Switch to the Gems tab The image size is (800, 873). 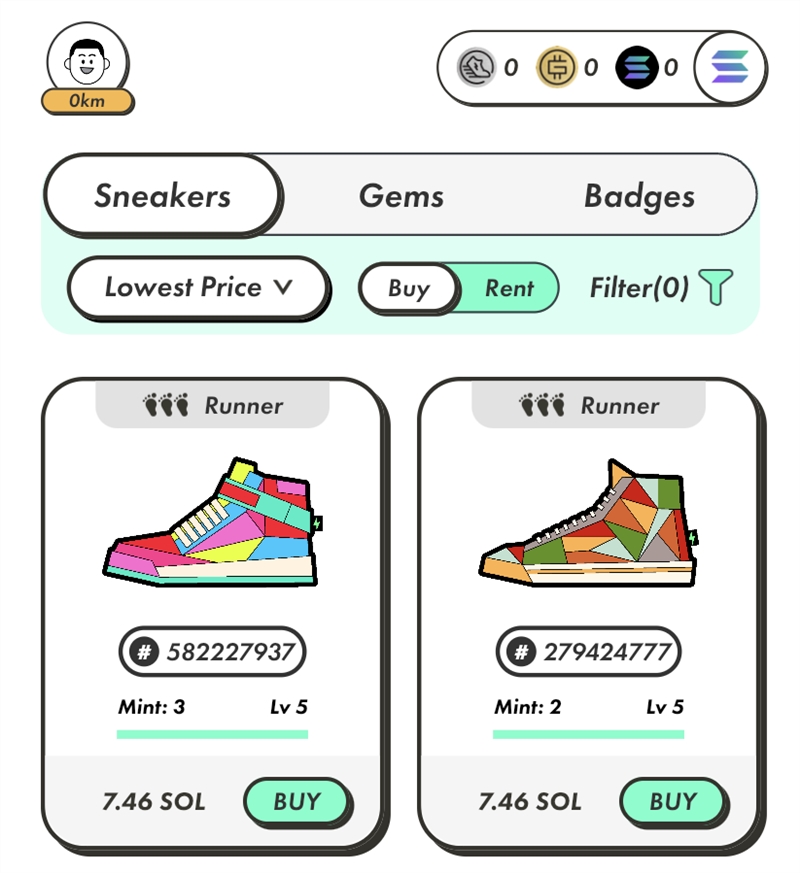(401, 195)
